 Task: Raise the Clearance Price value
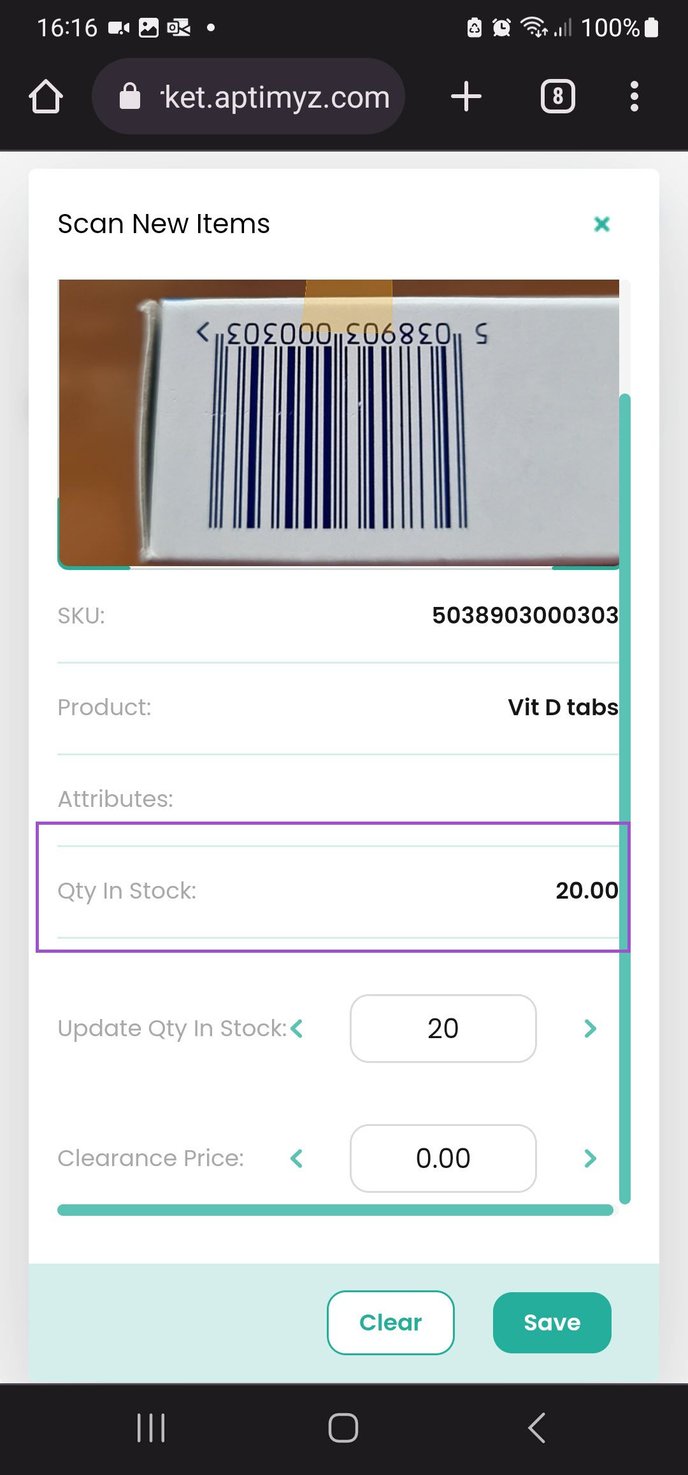(x=590, y=1158)
